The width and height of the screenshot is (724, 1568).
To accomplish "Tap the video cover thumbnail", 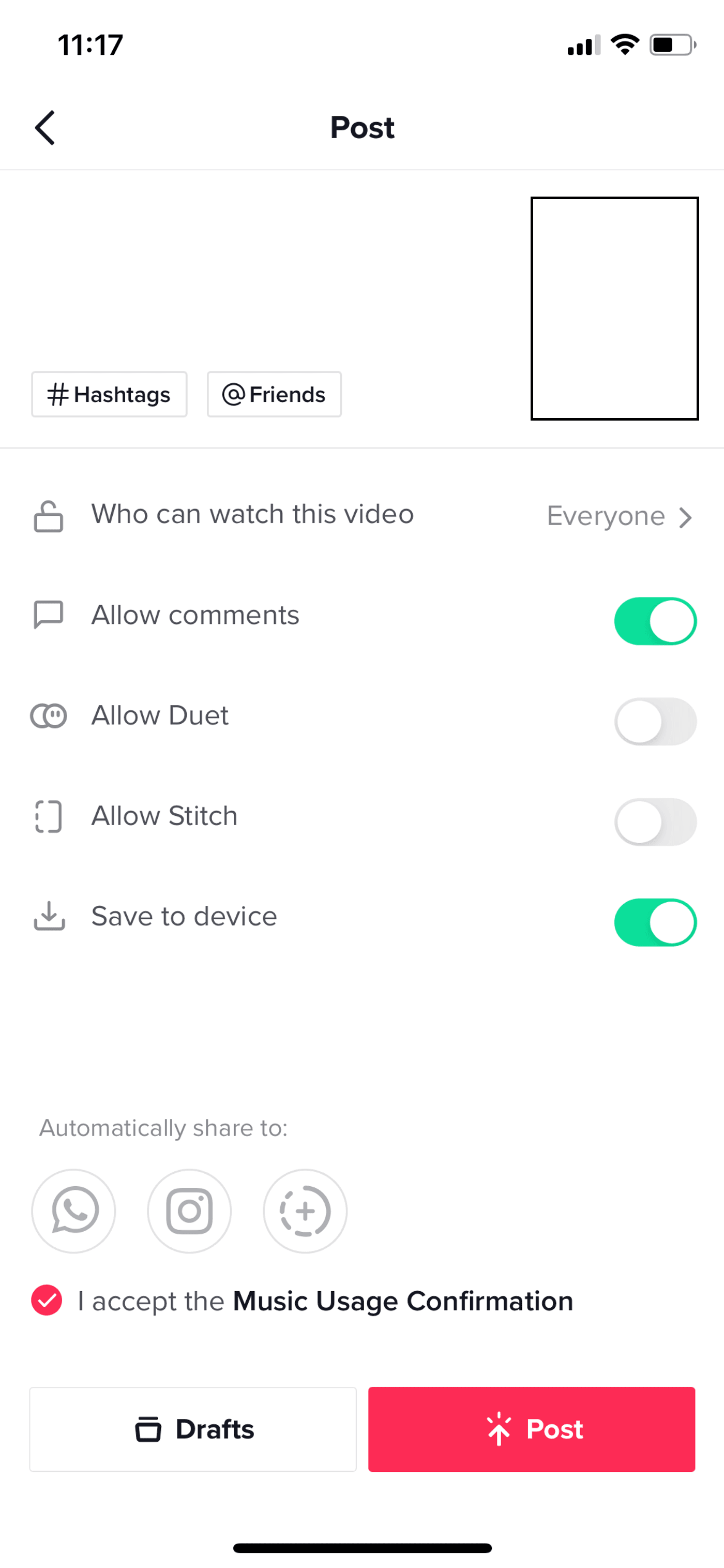I will (x=614, y=308).
